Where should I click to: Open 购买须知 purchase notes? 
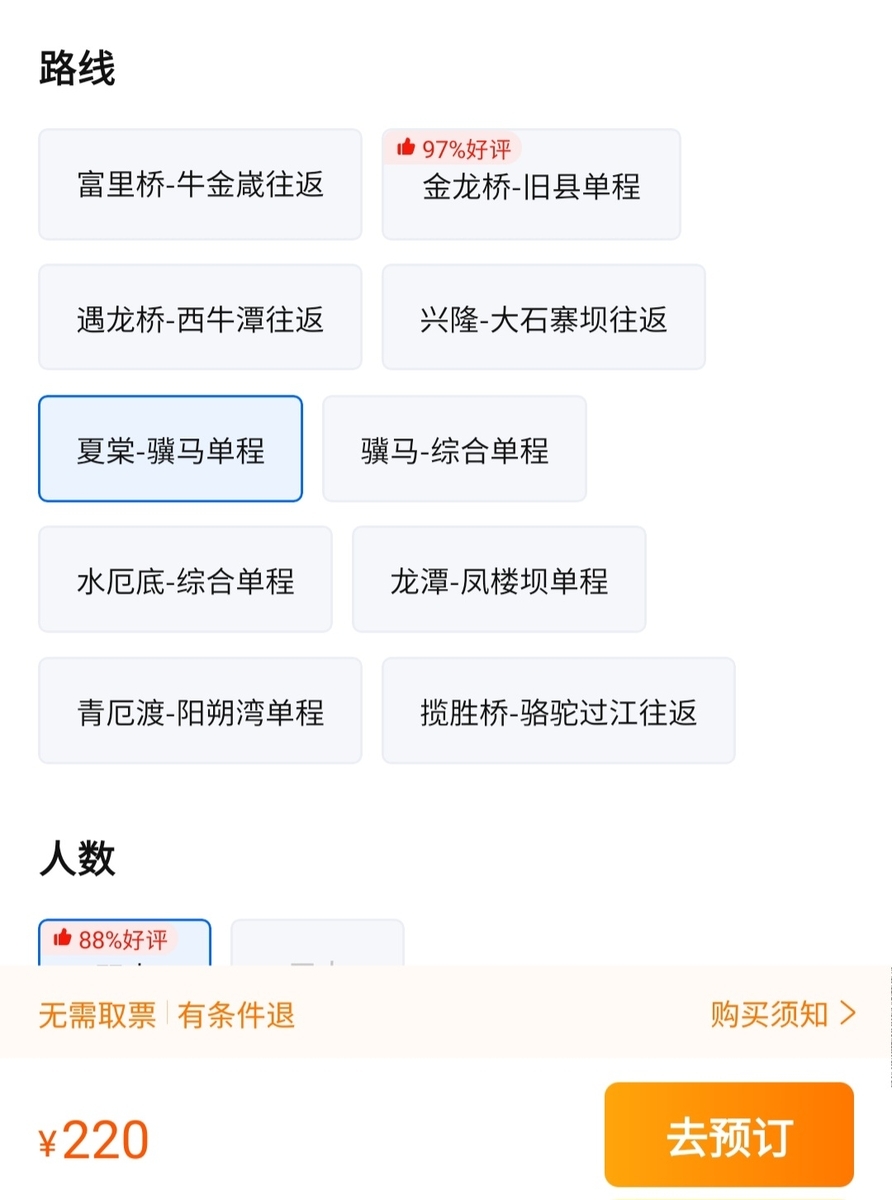tap(783, 1014)
